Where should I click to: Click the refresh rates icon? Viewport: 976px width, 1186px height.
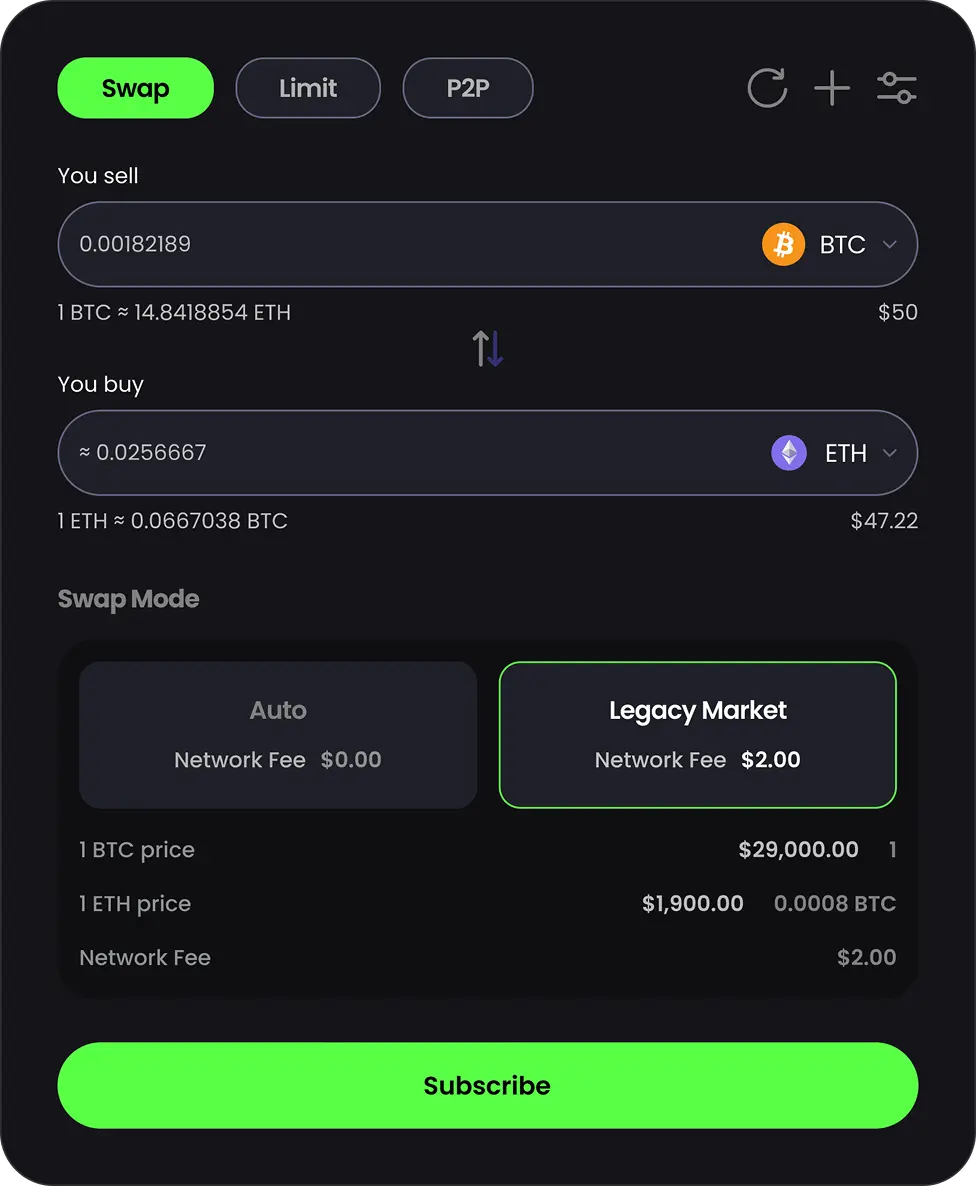tap(766, 88)
